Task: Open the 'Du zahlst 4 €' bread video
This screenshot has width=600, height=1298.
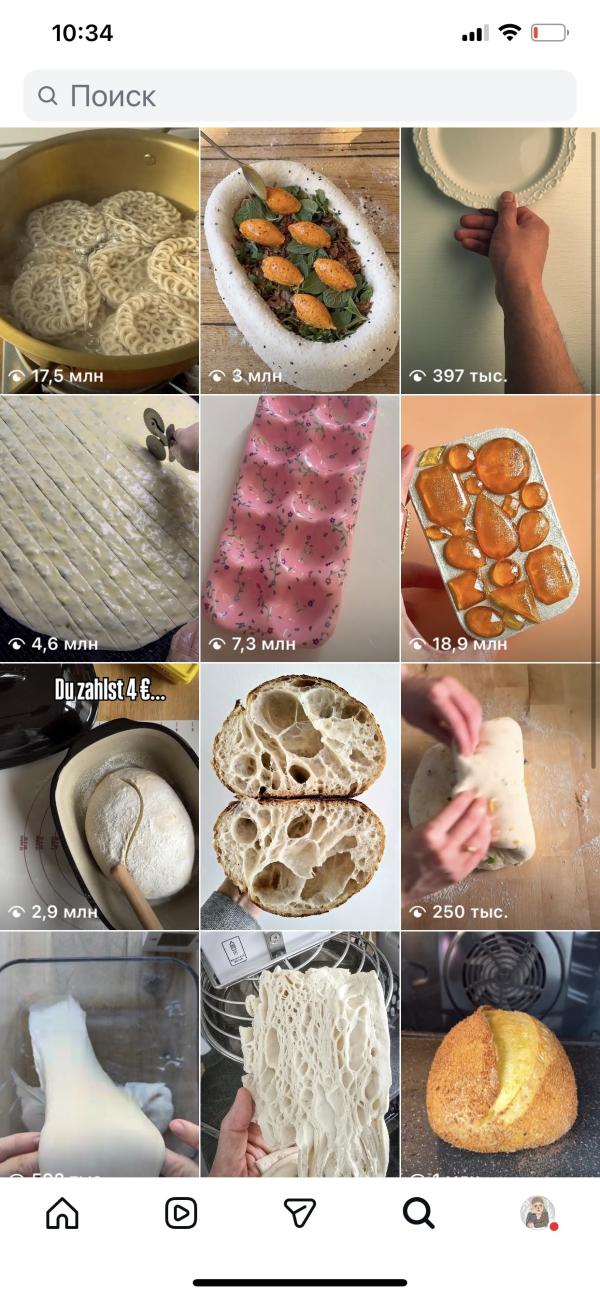Action: (x=99, y=796)
